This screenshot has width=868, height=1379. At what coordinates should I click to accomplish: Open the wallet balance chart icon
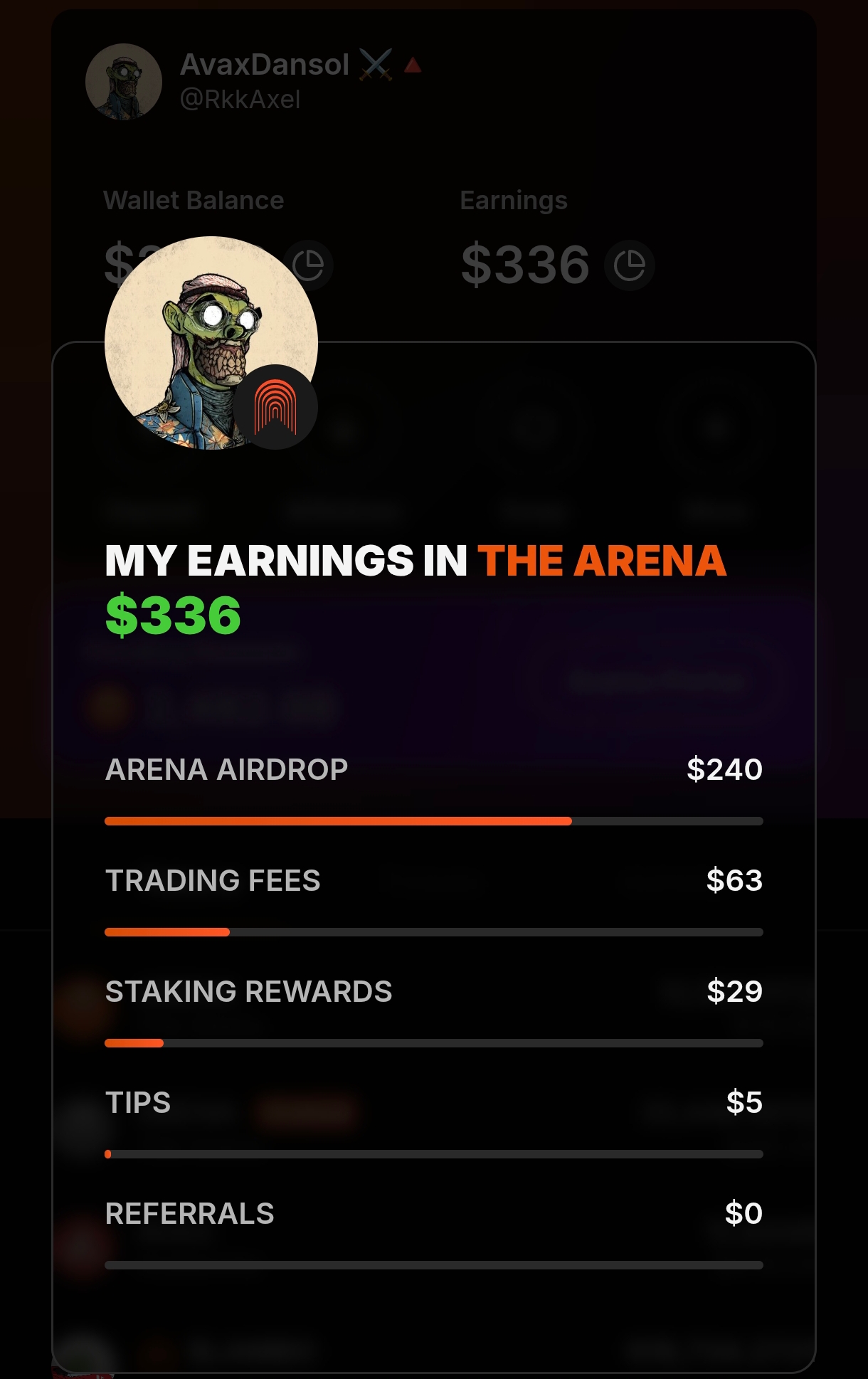(x=309, y=266)
